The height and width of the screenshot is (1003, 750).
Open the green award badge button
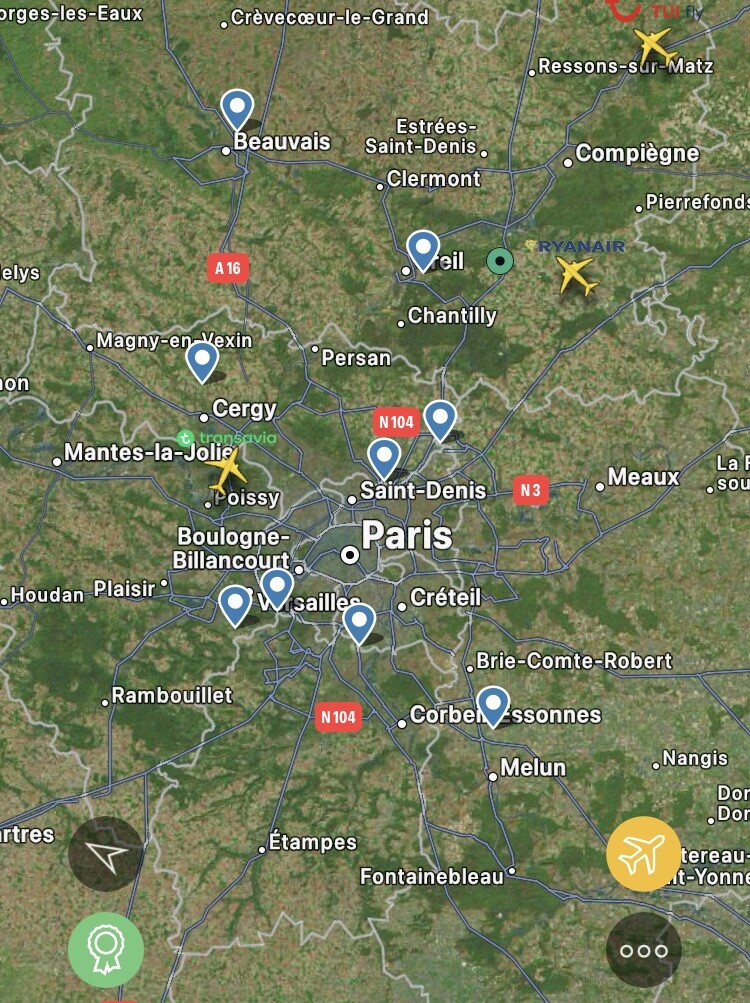pos(106,950)
